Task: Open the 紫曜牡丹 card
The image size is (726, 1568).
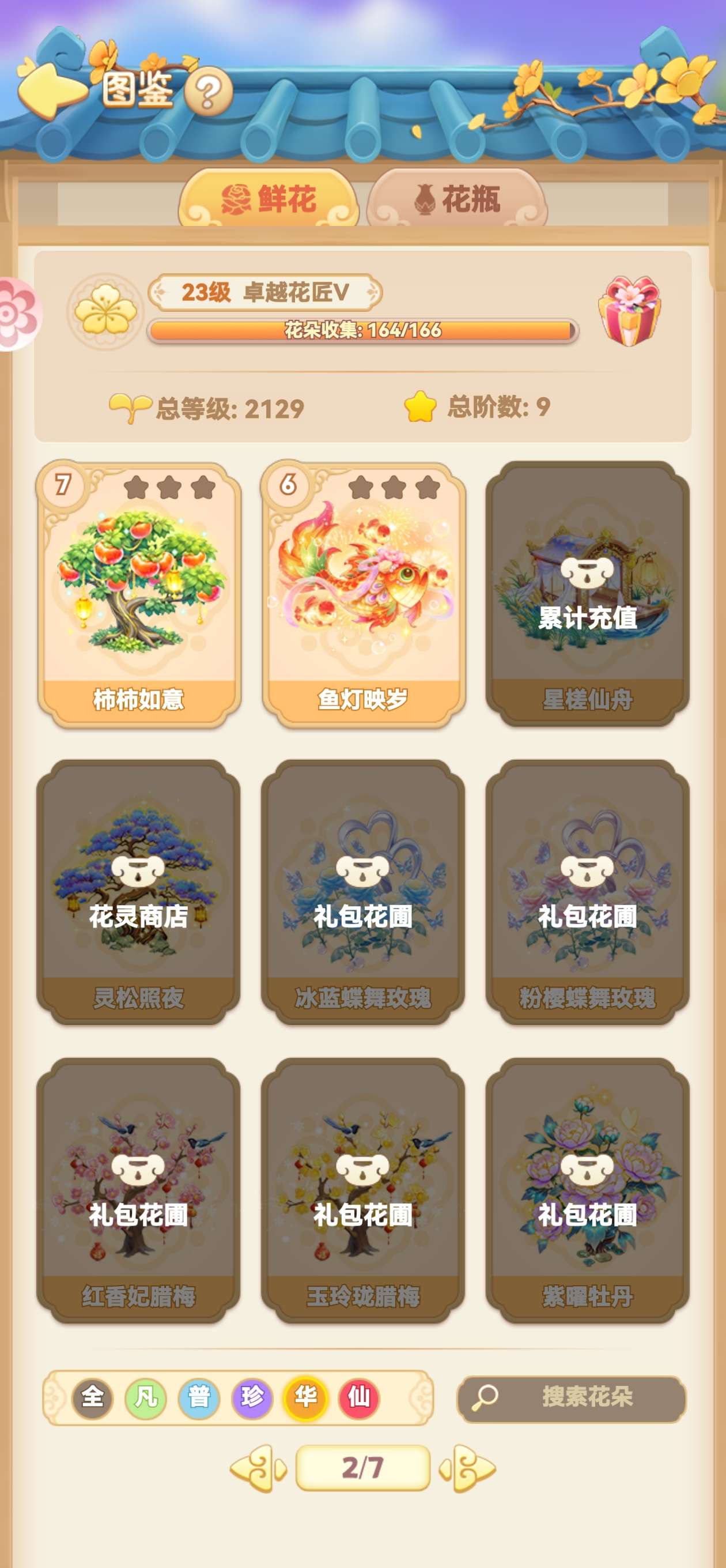Action: 587,1190
